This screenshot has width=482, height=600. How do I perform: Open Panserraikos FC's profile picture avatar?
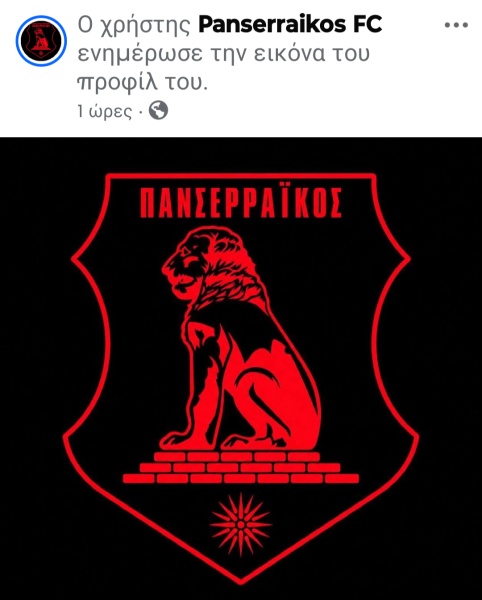[x=41, y=41]
